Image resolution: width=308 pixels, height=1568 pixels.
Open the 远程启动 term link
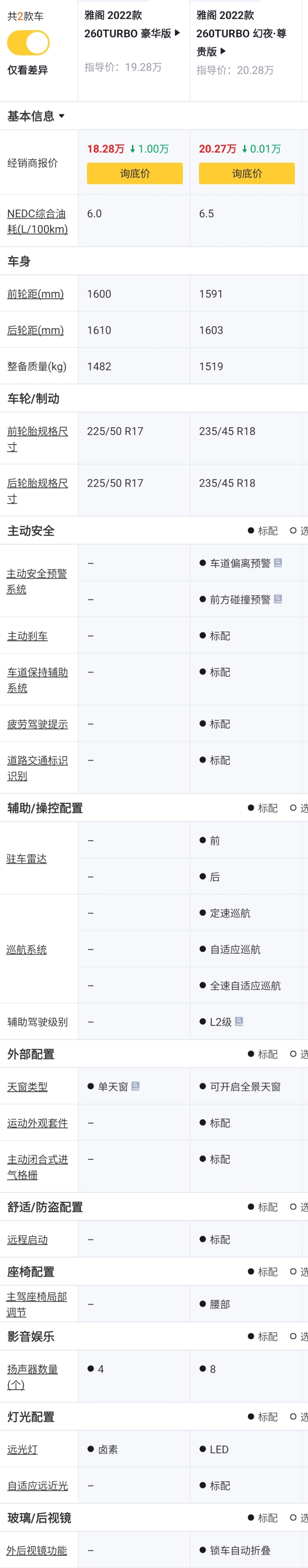[27, 1239]
